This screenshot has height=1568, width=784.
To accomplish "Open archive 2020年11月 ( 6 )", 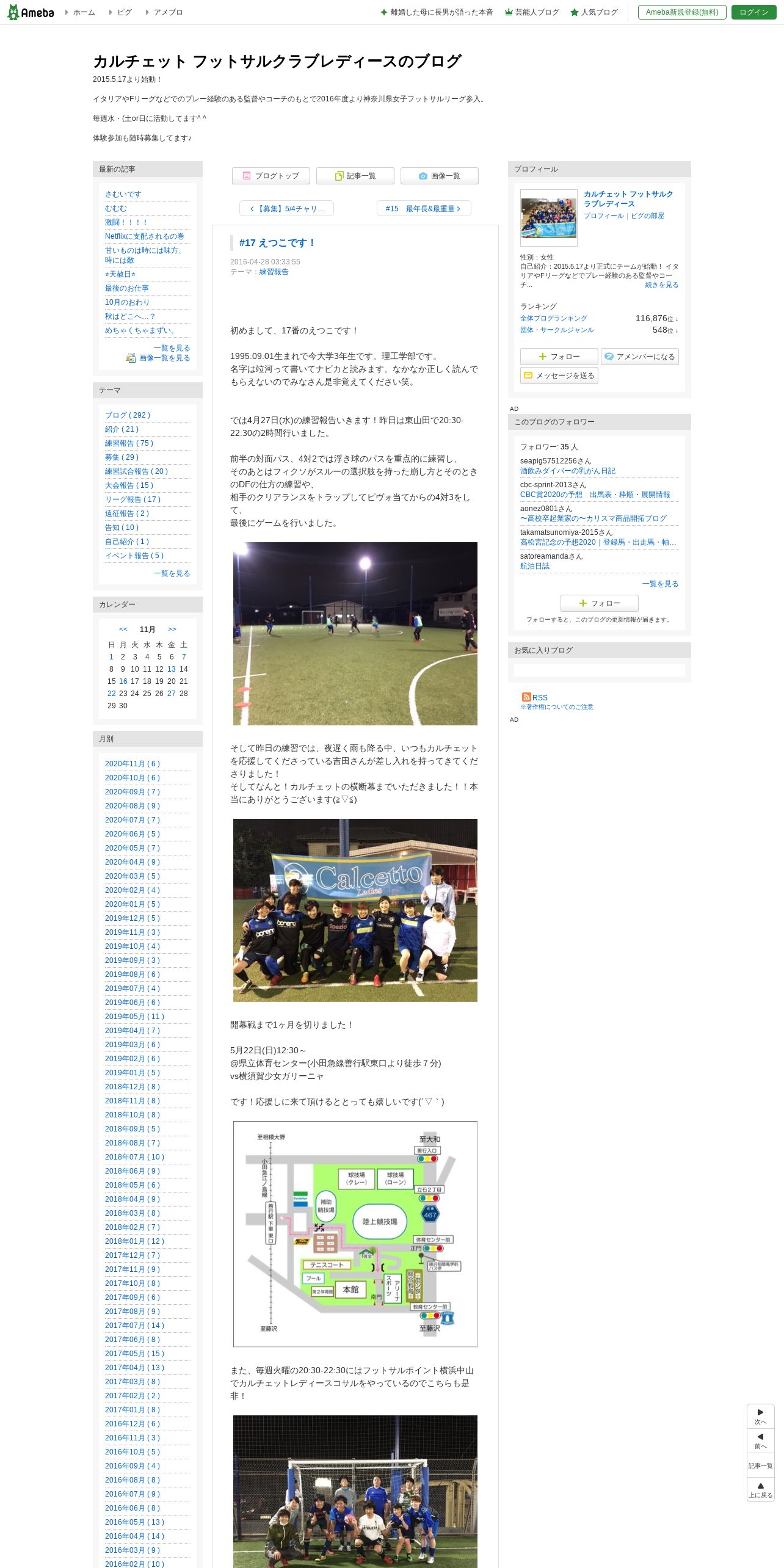I will (x=132, y=764).
